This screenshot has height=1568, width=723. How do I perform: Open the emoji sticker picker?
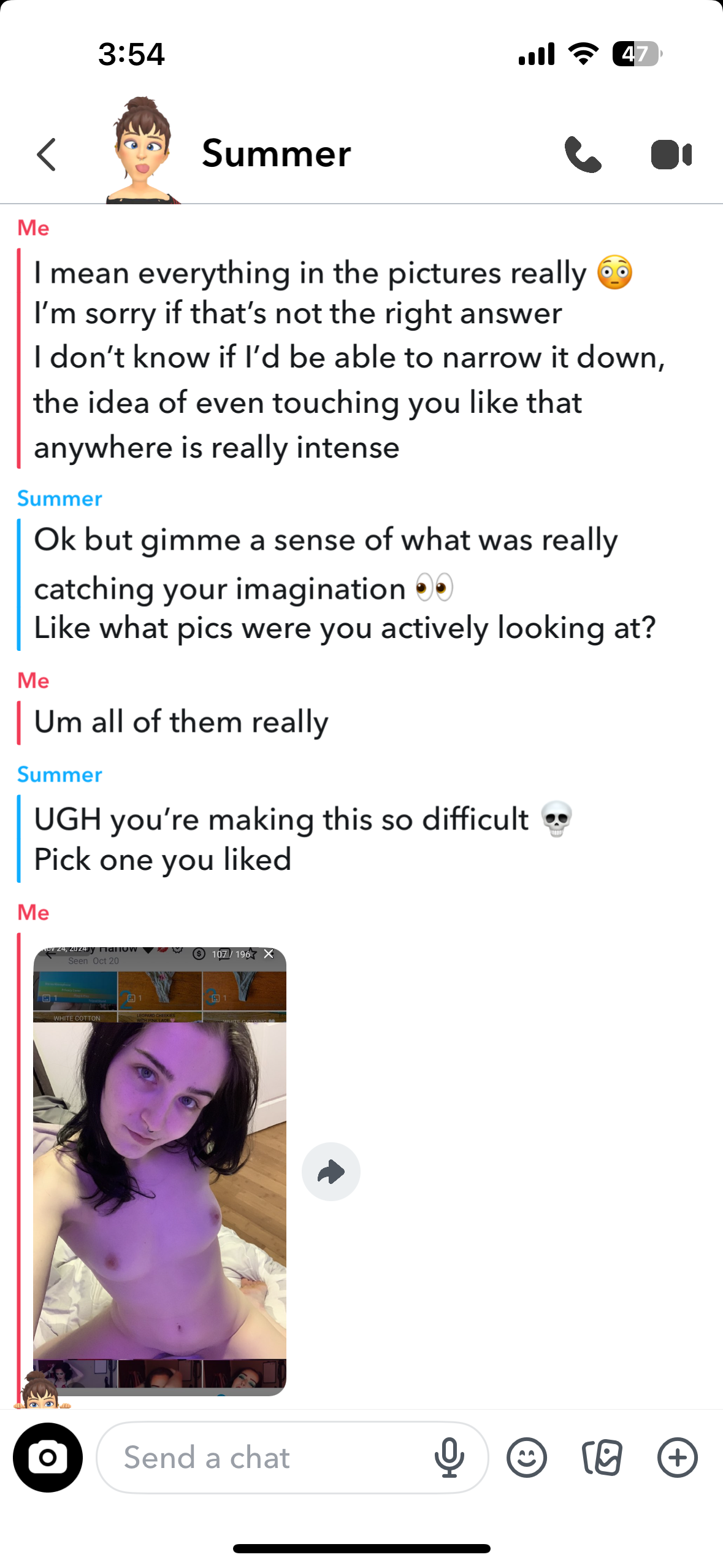(526, 1457)
